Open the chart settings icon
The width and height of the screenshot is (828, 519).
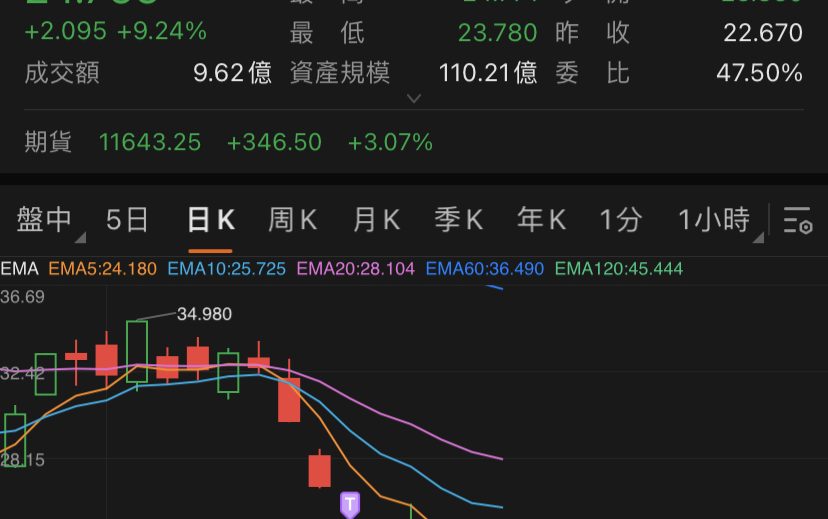797,220
